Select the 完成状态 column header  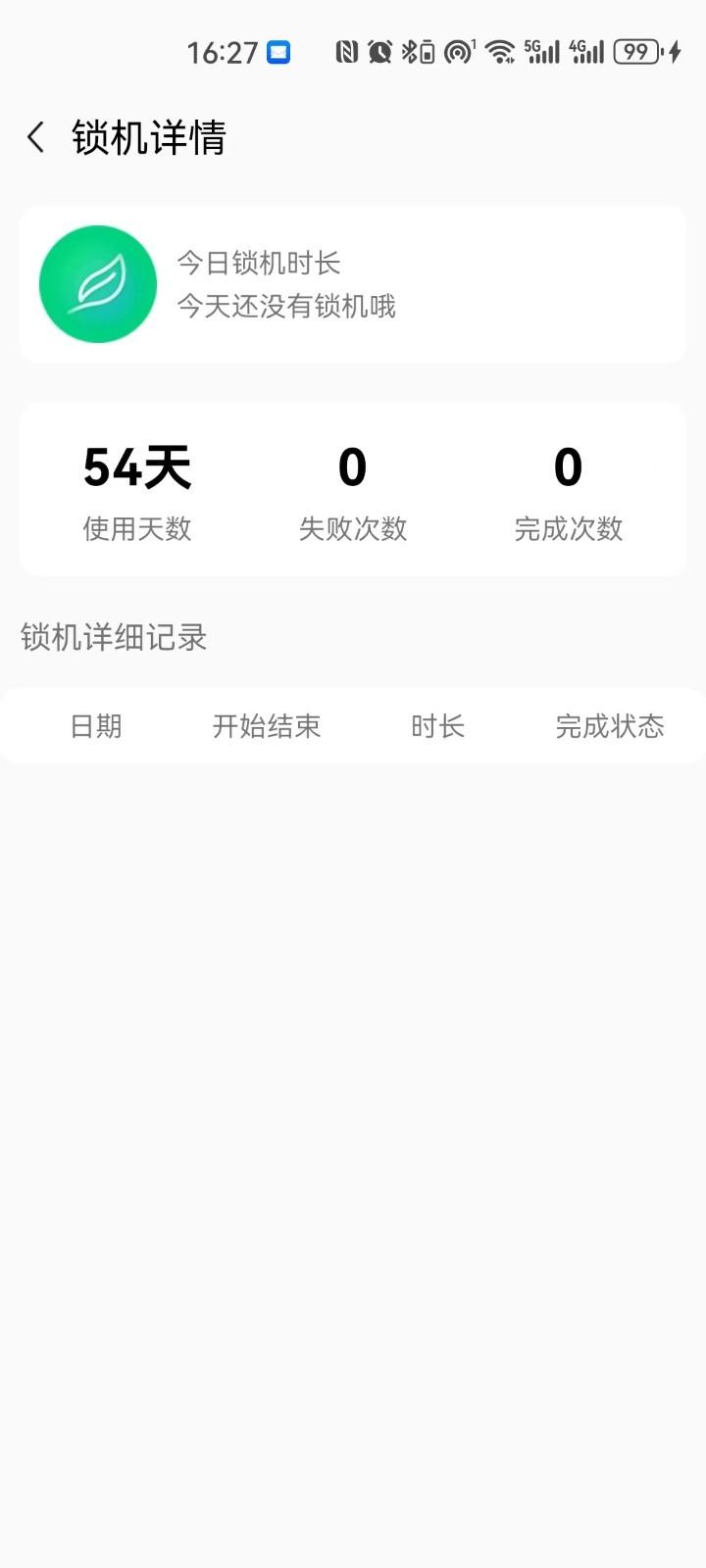(x=610, y=726)
